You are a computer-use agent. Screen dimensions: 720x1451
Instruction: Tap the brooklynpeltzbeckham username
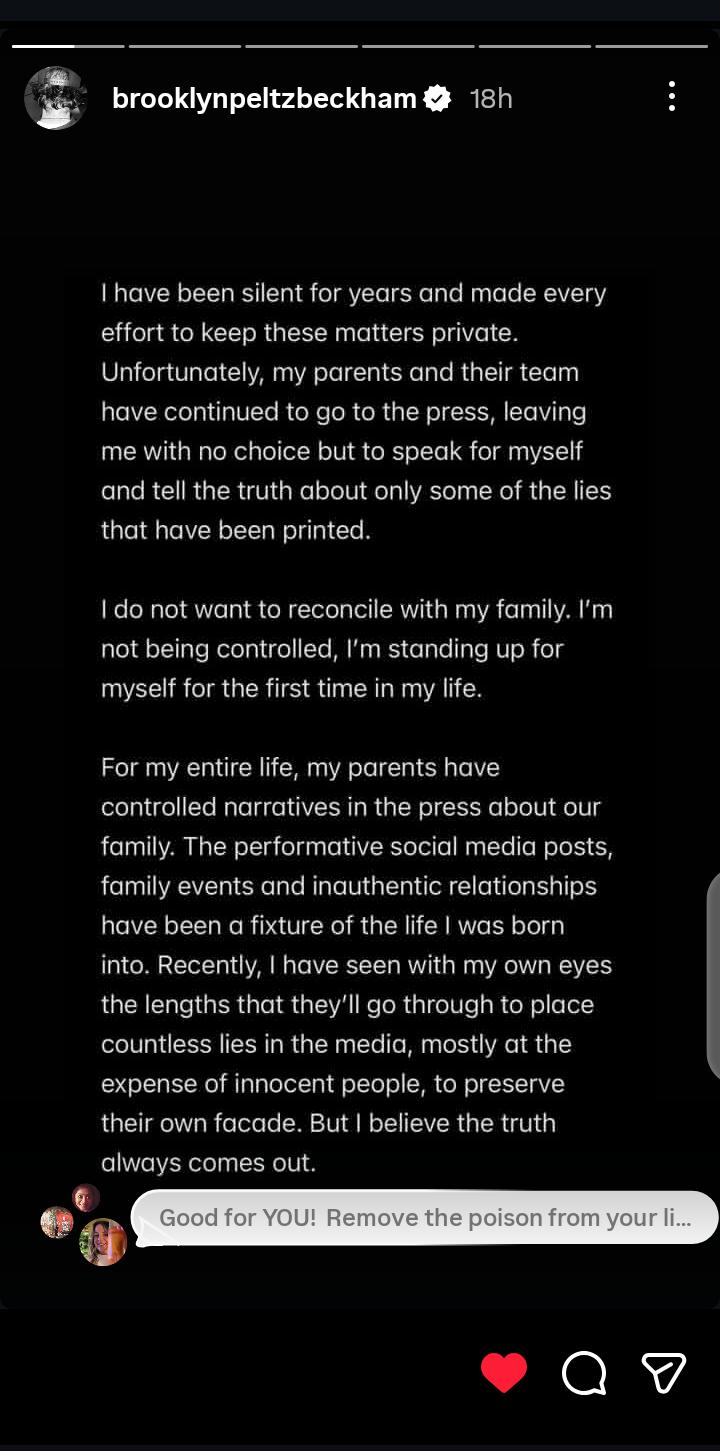point(264,98)
